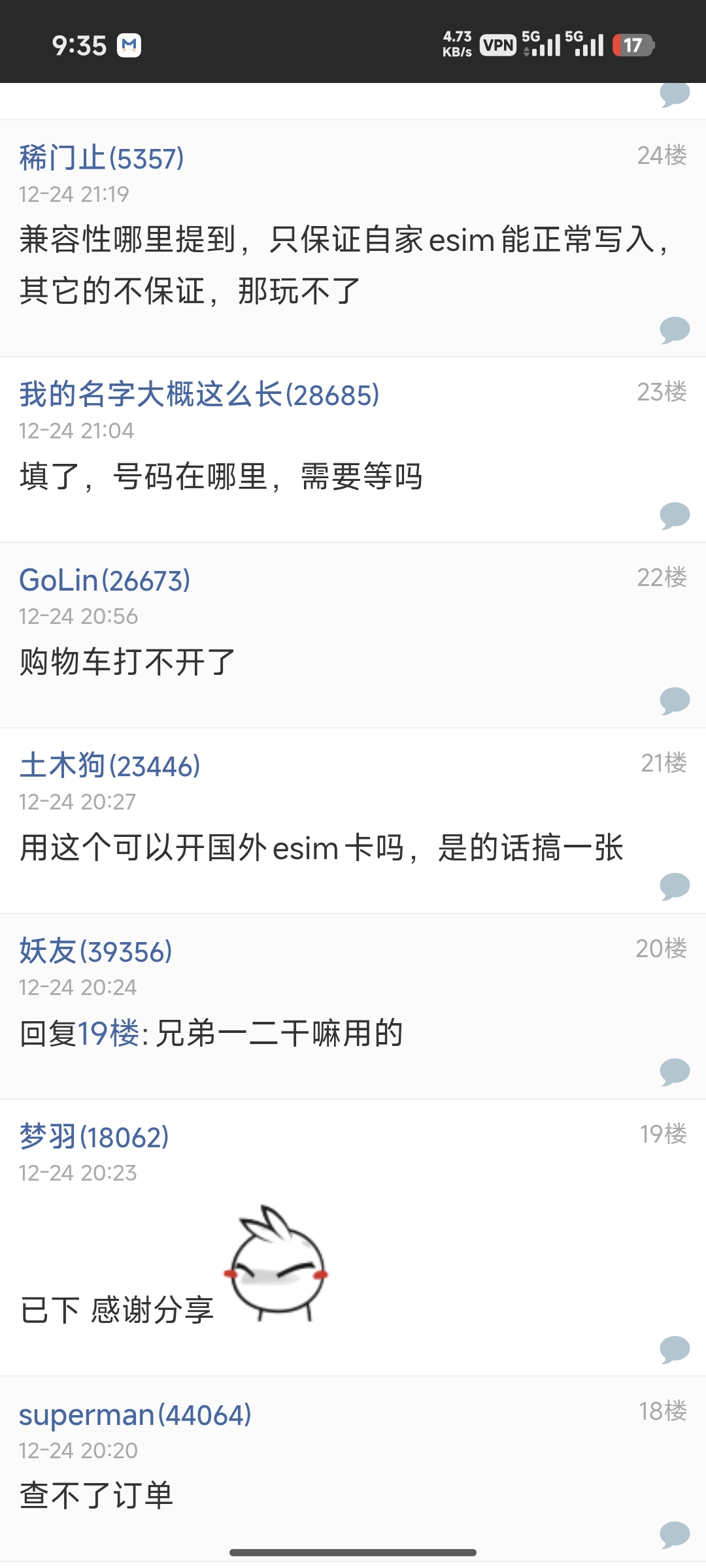Tap reply bubble on floor 23 comment
Image resolution: width=706 pixels, height=1568 pixels.
(675, 515)
